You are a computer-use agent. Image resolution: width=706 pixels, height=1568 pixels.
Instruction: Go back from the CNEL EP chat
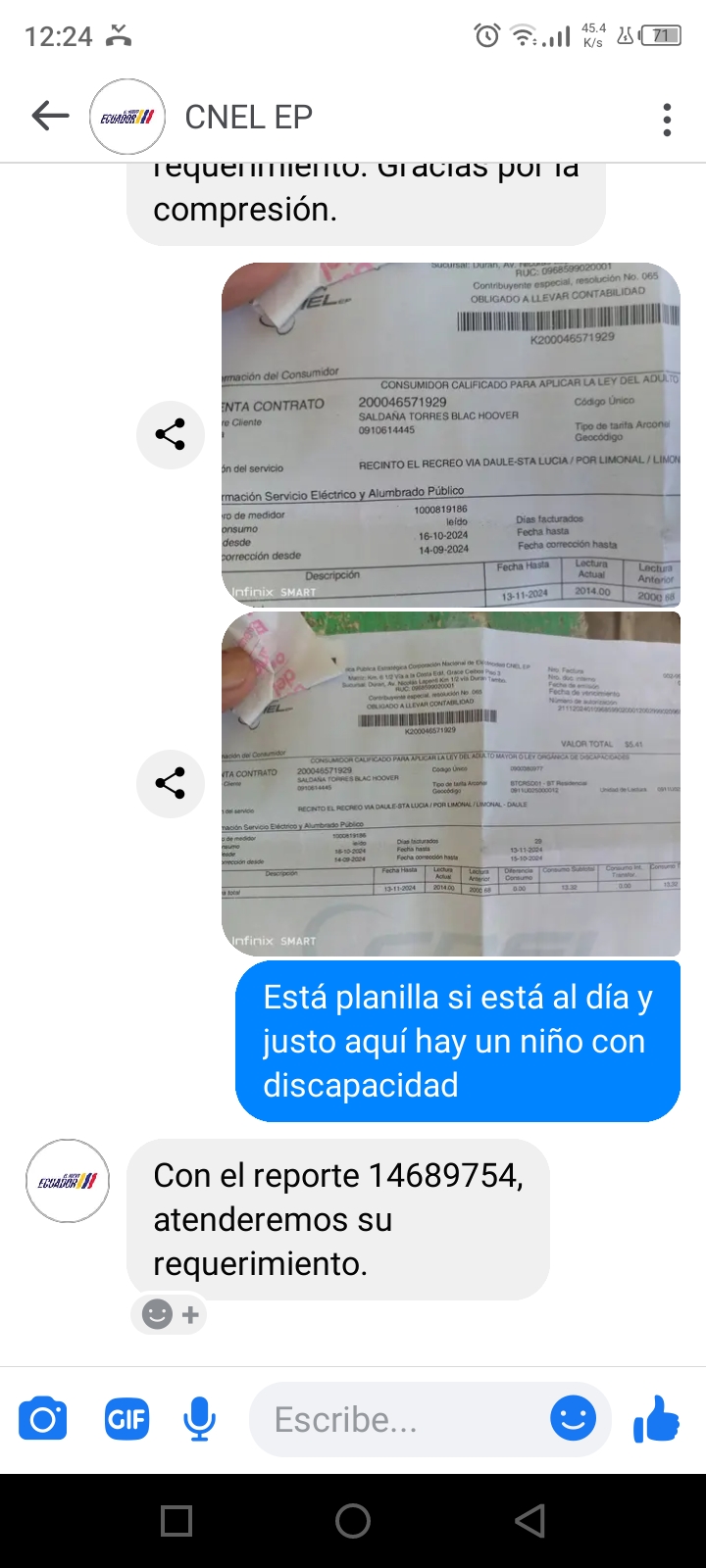pos(50,117)
